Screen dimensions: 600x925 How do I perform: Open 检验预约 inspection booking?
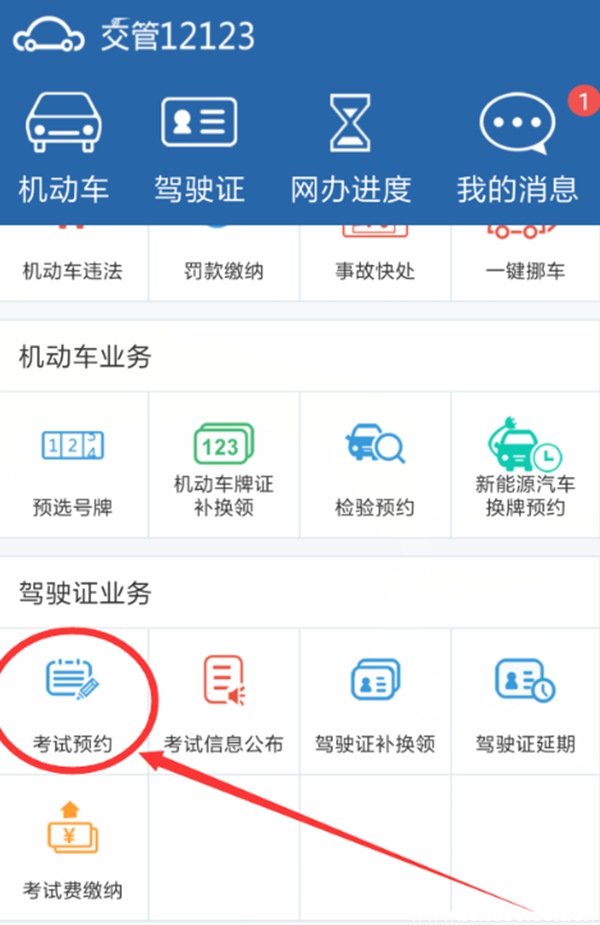point(375,468)
